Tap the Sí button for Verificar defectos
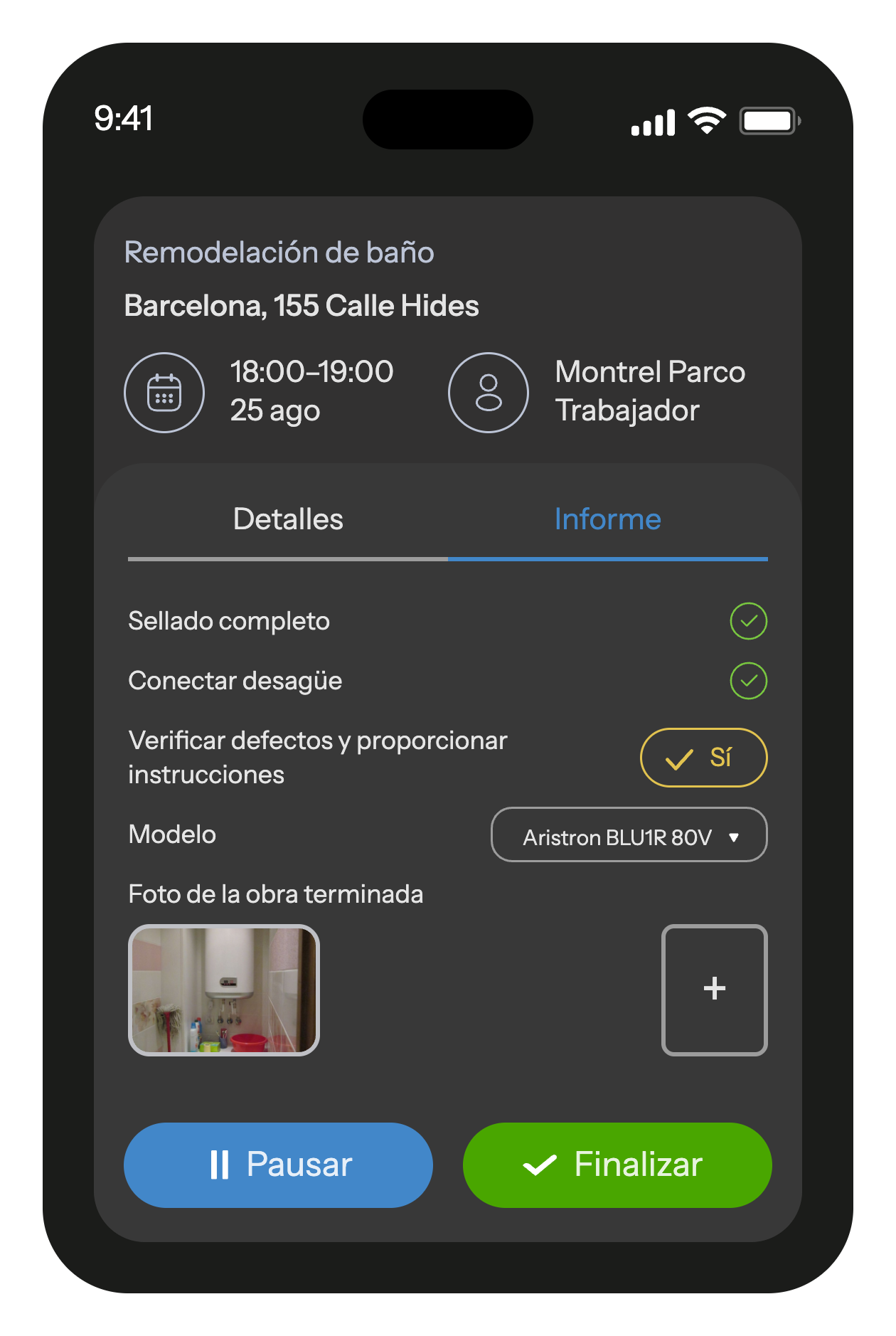The height and width of the screenshot is (1336, 896). [703, 758]
